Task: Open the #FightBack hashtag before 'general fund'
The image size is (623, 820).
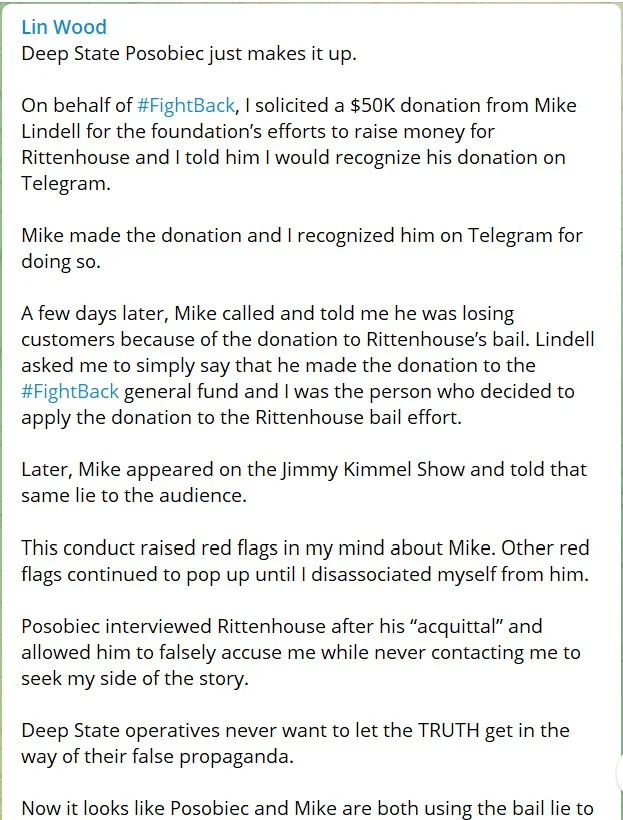Action: click(x=69, y=391)
